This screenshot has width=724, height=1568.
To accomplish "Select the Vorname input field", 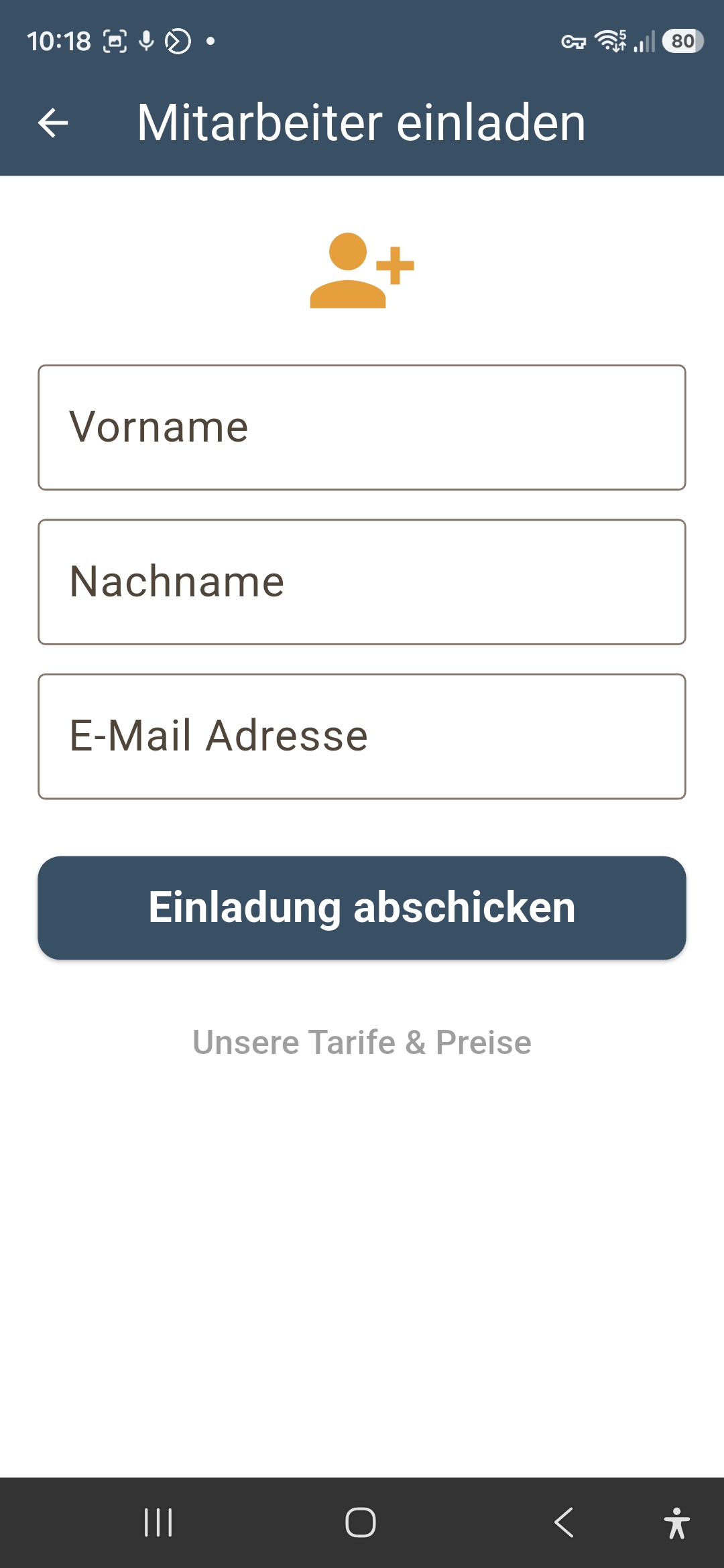I will pyautogui.click(x=361, y=425).
